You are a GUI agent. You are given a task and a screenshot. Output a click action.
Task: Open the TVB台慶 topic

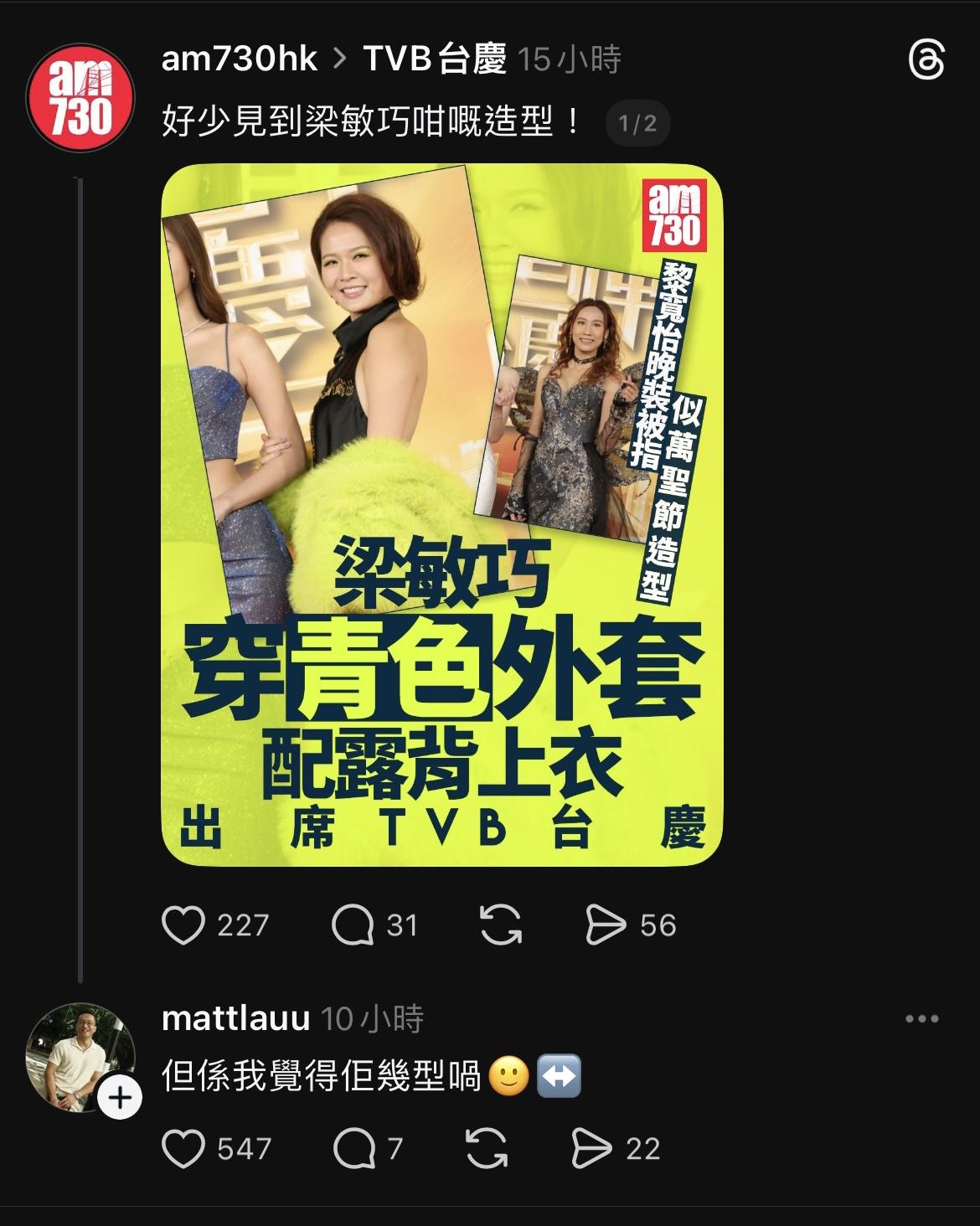point(434,59)
